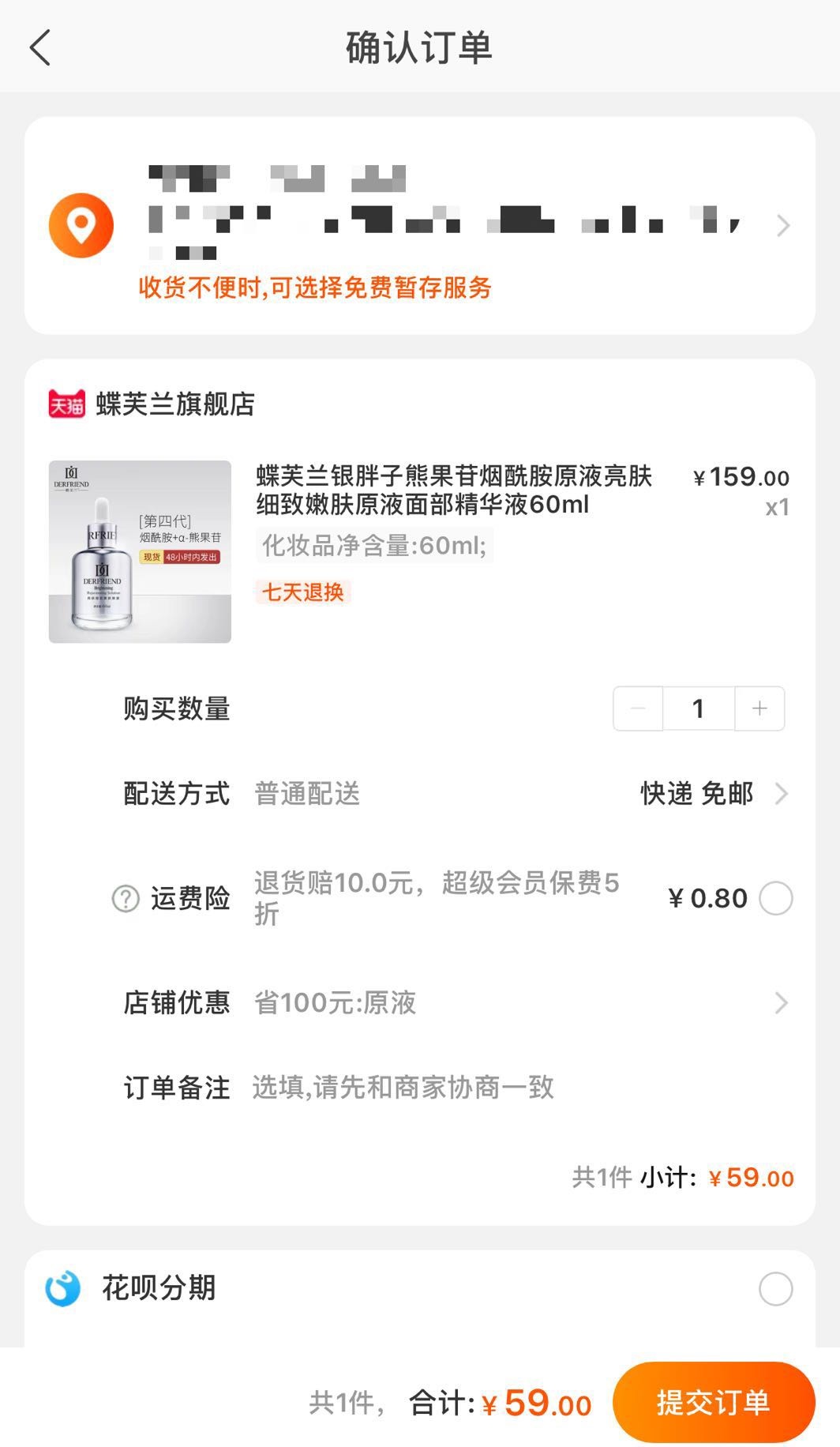This screenshot has height=1447, width=840.
Task: Click the 七天退换 service tag
Action: tap(303, 593)
